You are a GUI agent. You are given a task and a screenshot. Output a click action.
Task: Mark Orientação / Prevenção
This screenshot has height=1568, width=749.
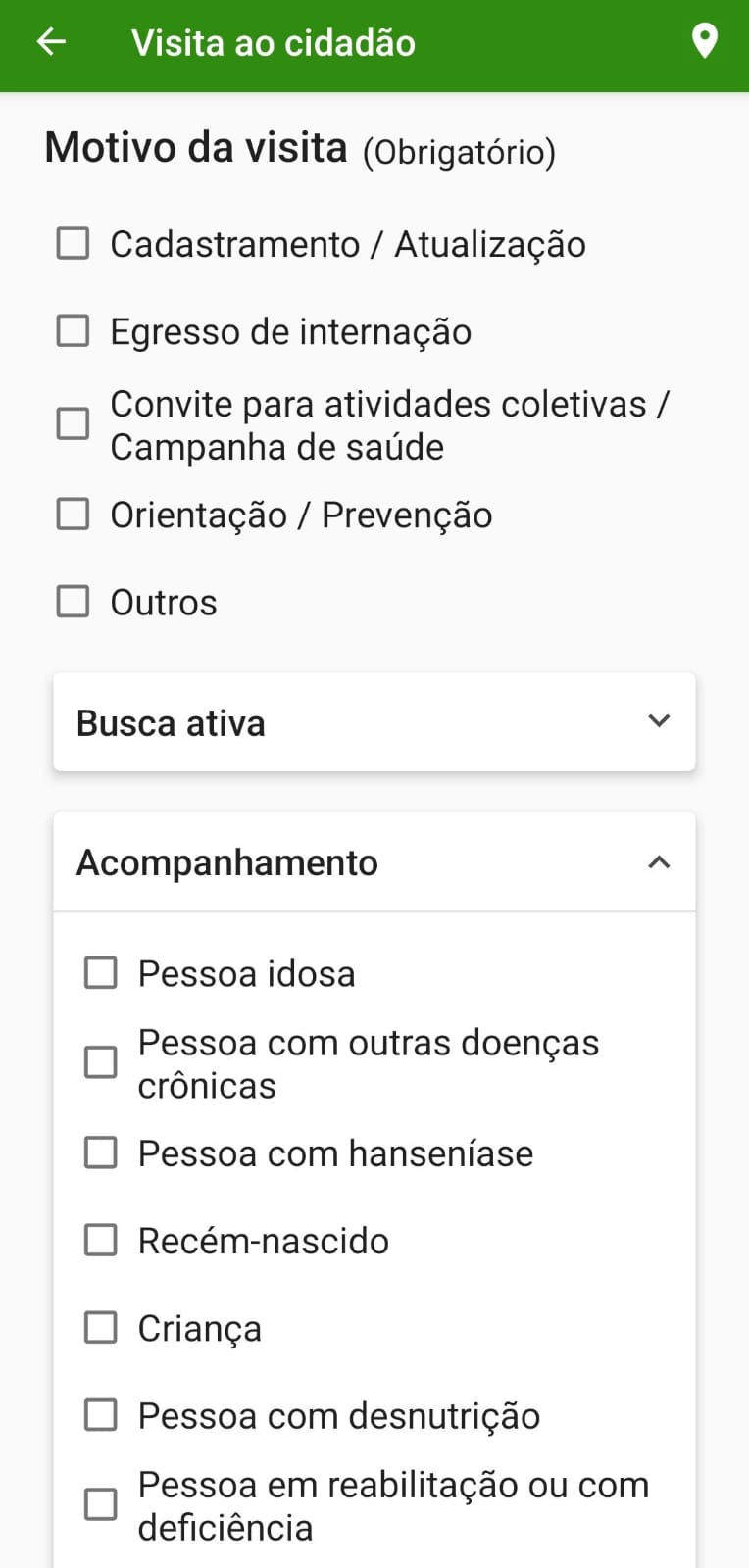point(73,514)
